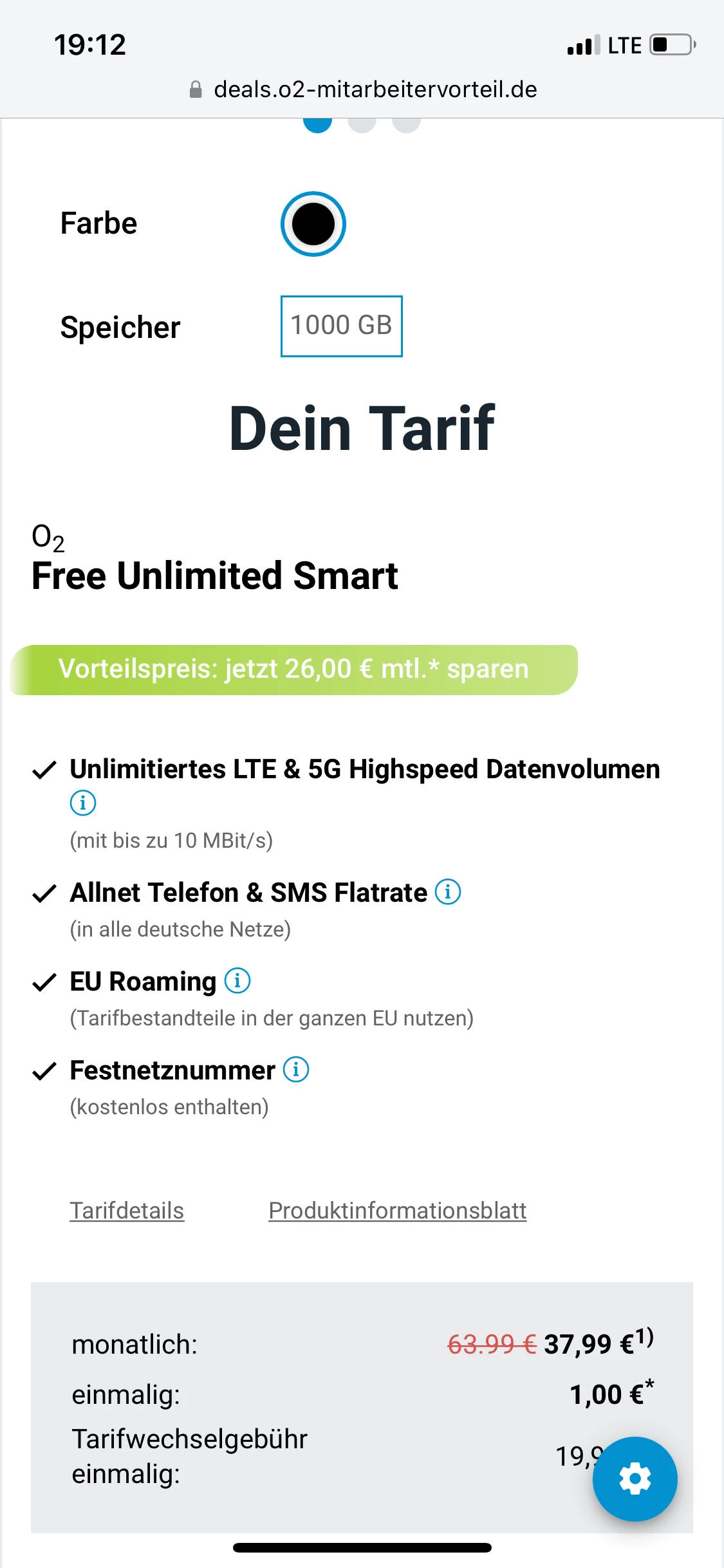Viewport: 724px width, 1568px height.
Task: Tap the browser address bar URL
Action: [375, 89]
